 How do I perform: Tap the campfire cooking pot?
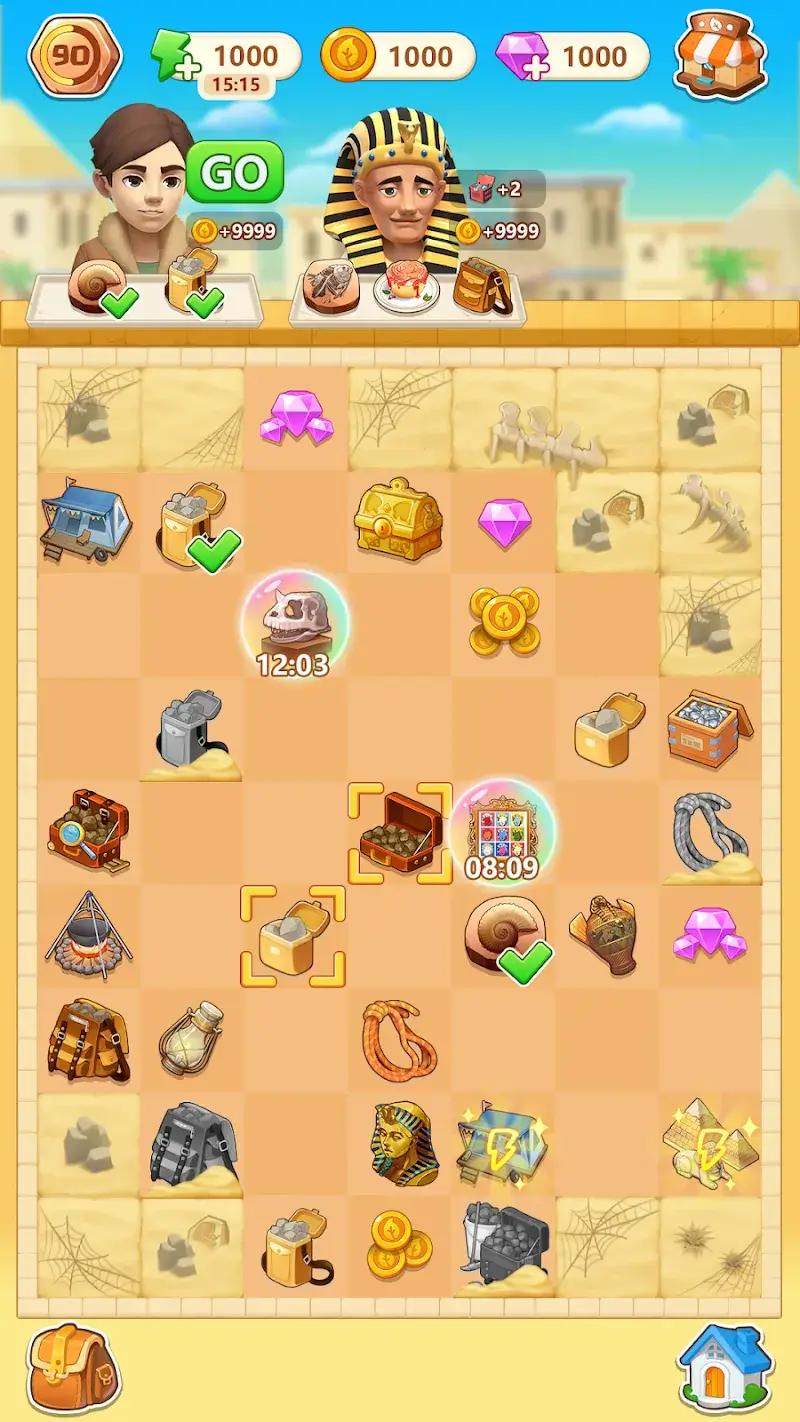tap(88, 936)
